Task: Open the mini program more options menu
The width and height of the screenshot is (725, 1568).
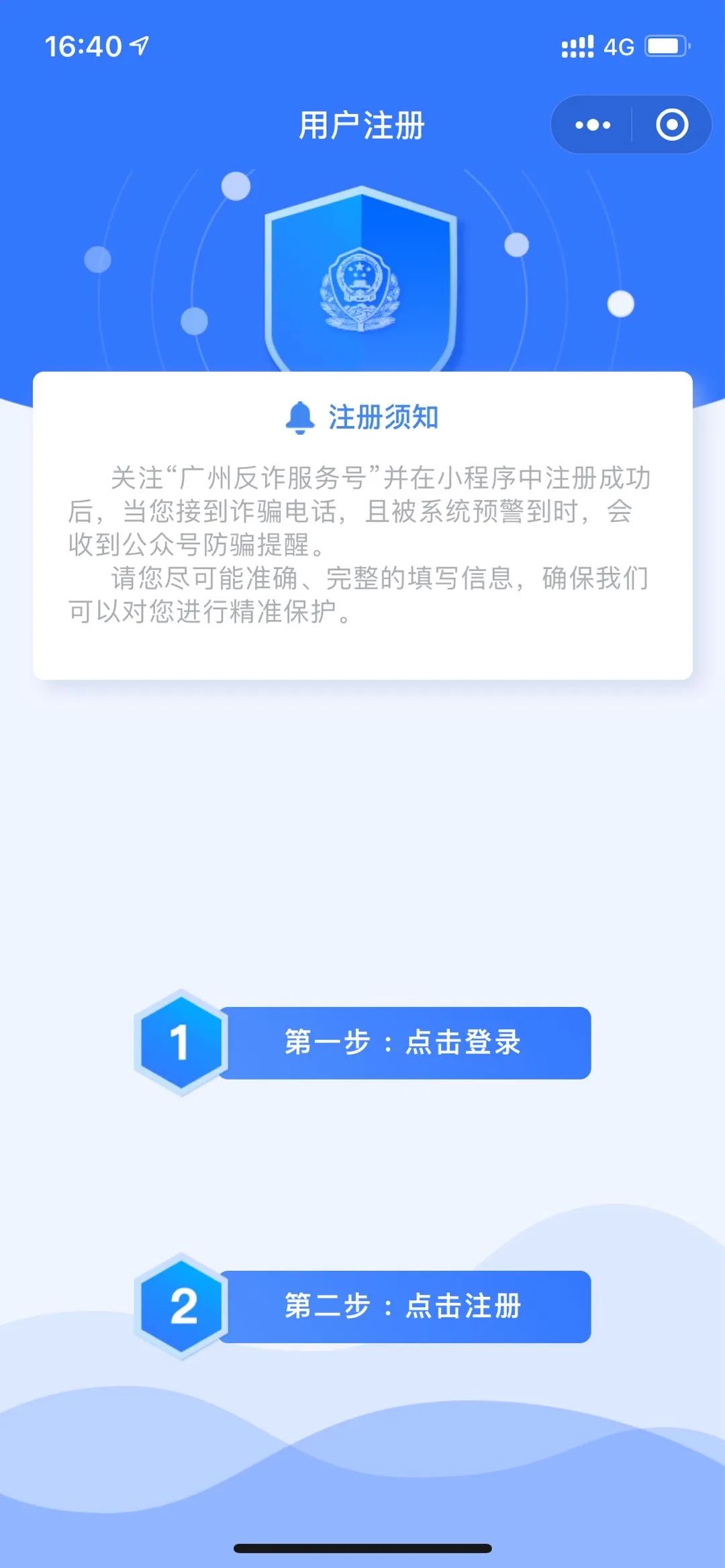Action: (x=592, y=125)
